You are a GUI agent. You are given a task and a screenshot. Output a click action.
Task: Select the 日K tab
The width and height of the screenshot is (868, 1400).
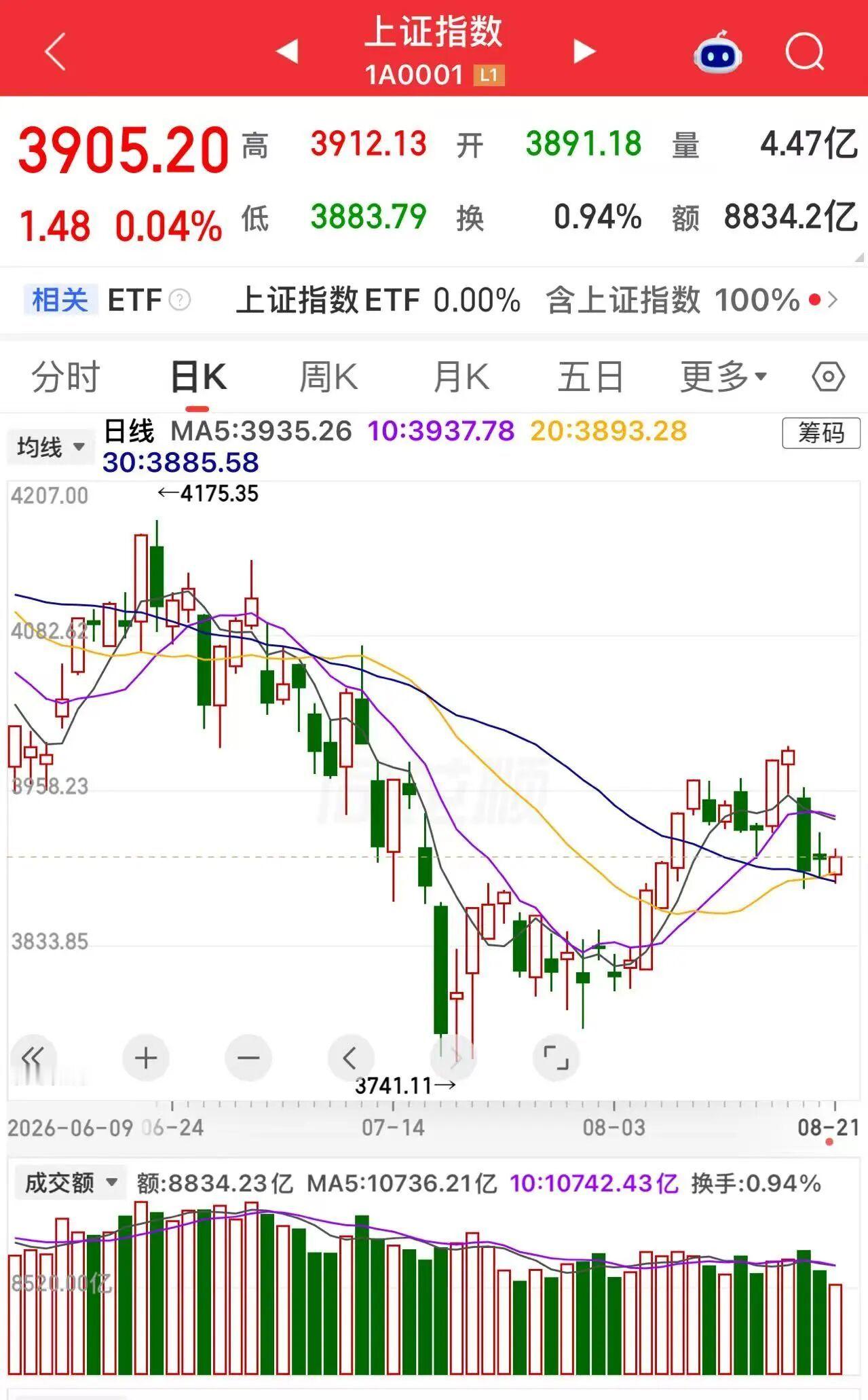(x=198, y=377)
